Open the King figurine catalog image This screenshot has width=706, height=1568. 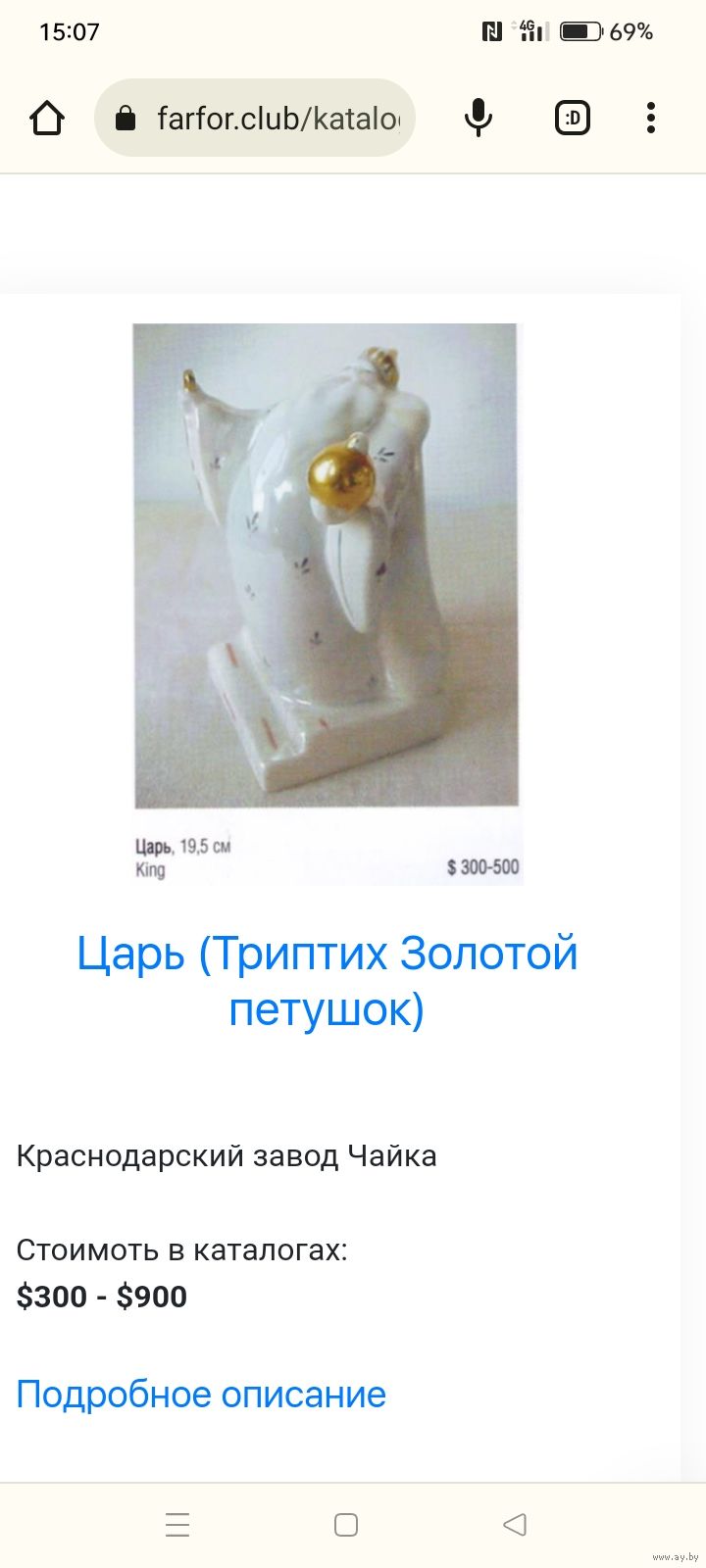tap(328, 604)
